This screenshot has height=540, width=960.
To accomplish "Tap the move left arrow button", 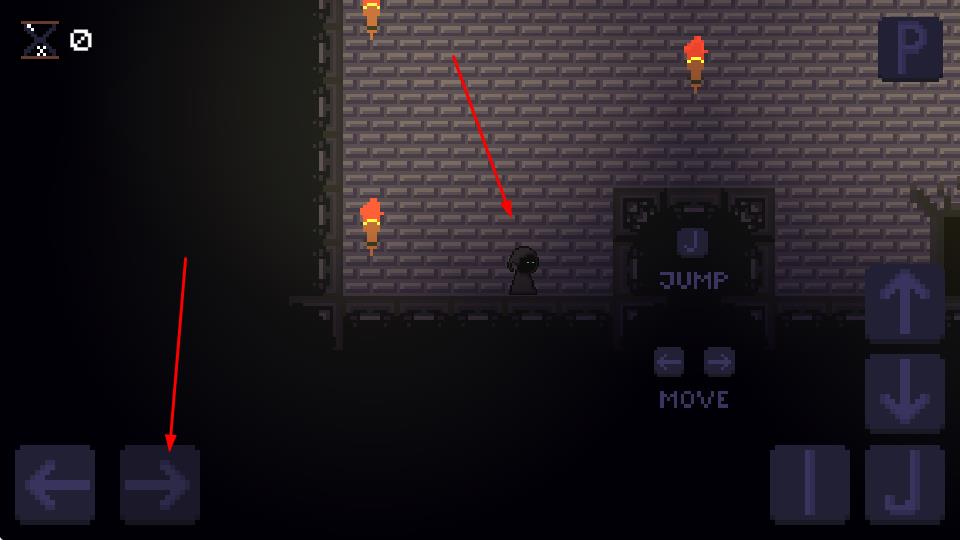I will point(55,485).
